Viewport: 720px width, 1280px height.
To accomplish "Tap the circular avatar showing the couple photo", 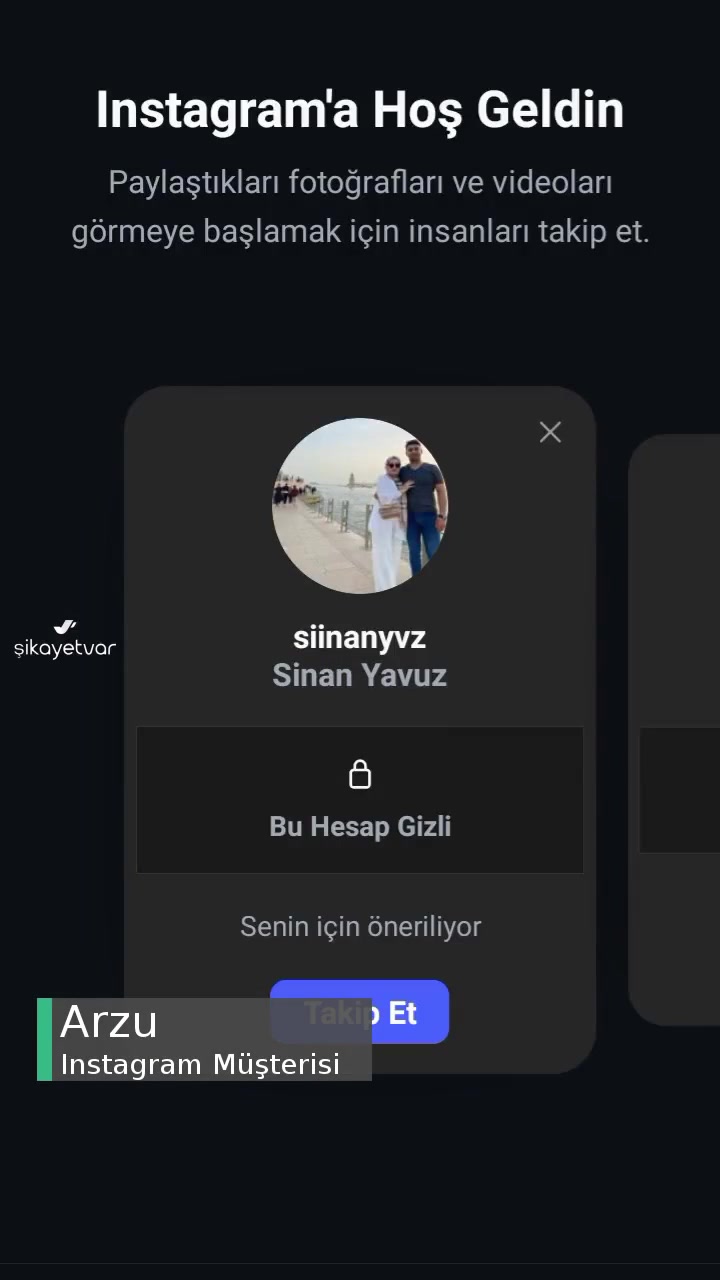I will coord(360,505).
